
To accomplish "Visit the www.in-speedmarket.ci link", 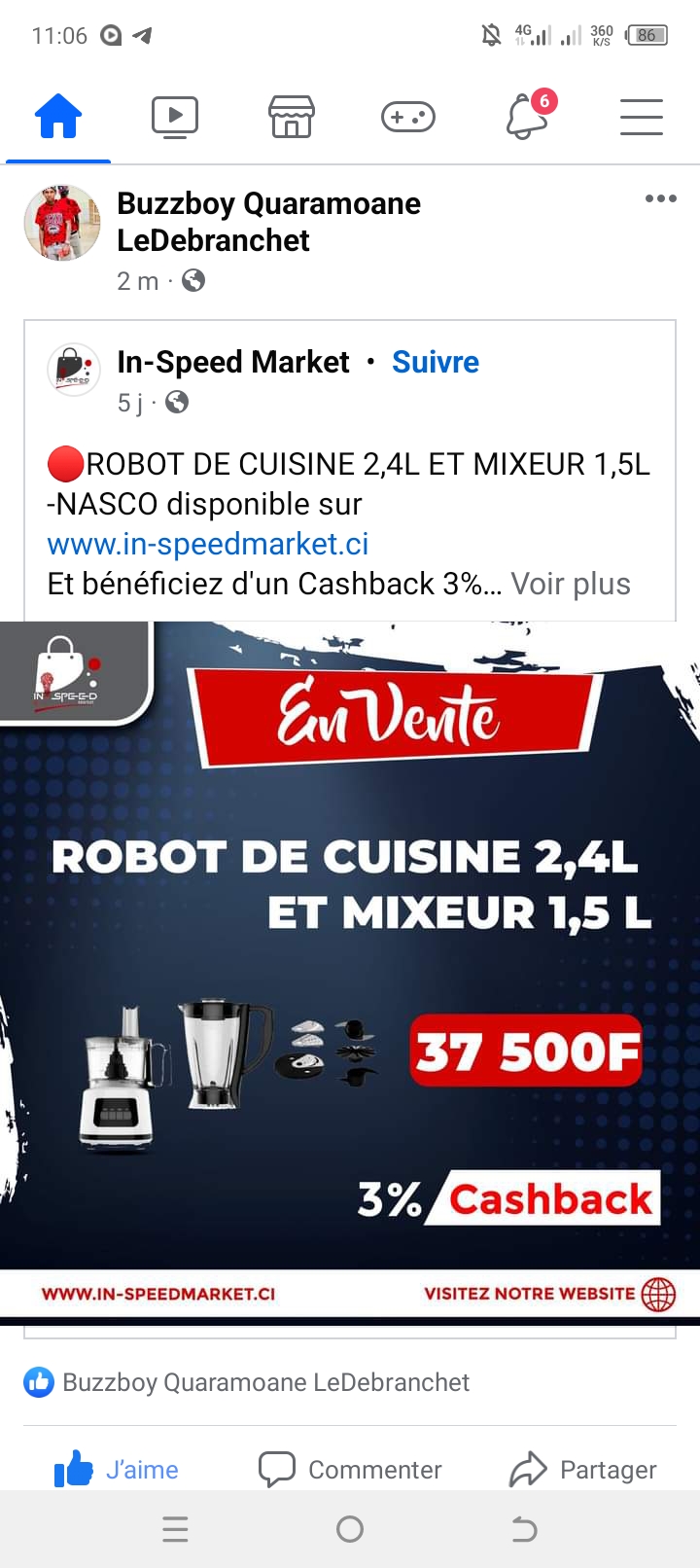I will pos(208,544).
